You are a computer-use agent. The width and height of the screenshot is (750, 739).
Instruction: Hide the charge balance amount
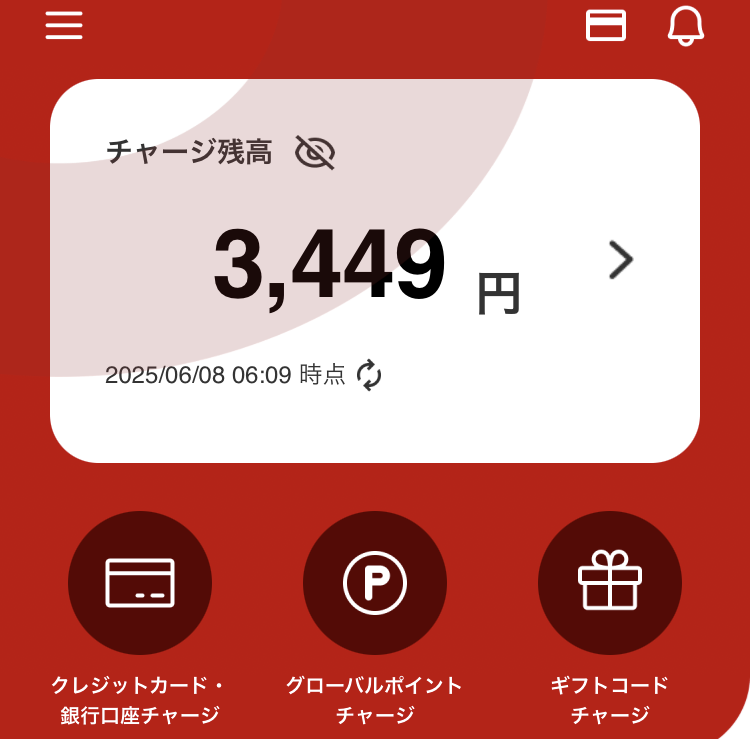[315, 153]
